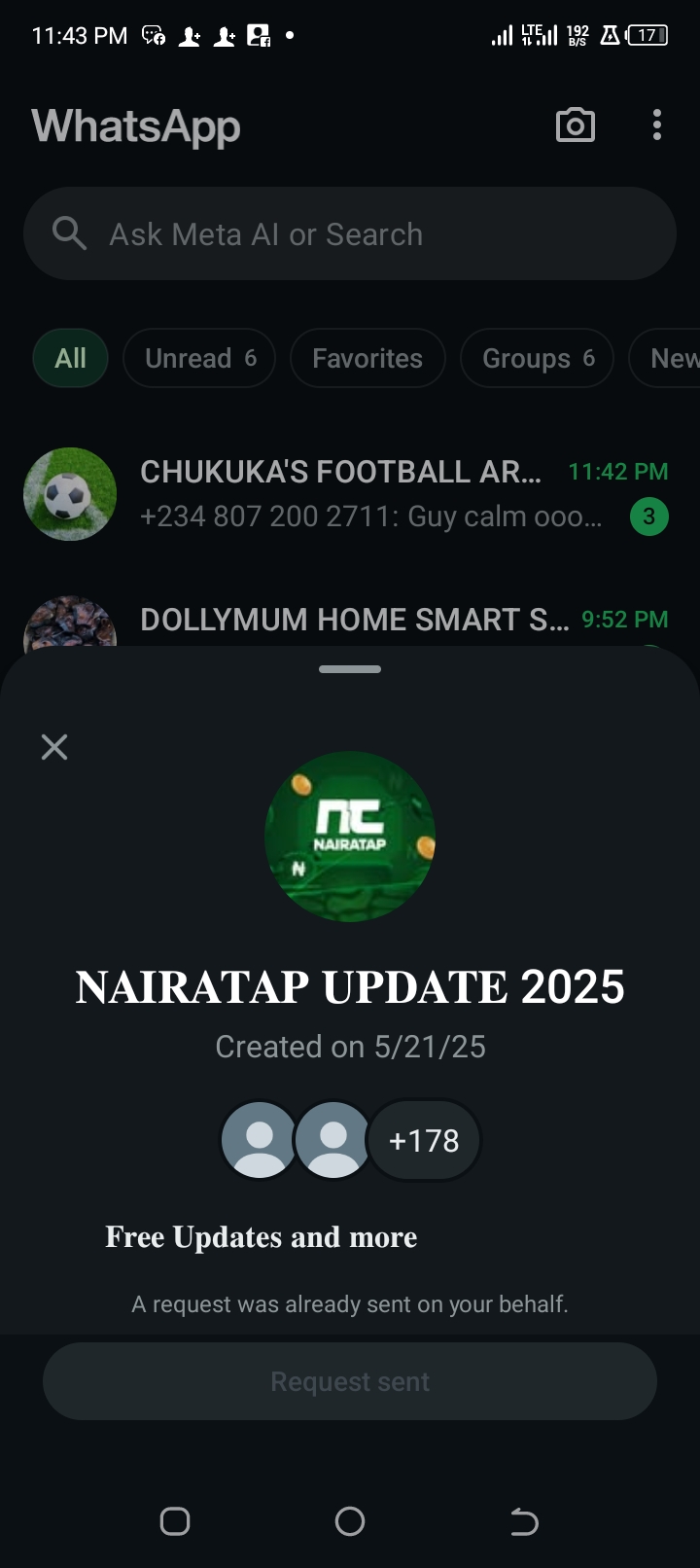This screenshot has width=700, height=1568.
Task: Select the All chats filter chip
Action: click(70, 358)
